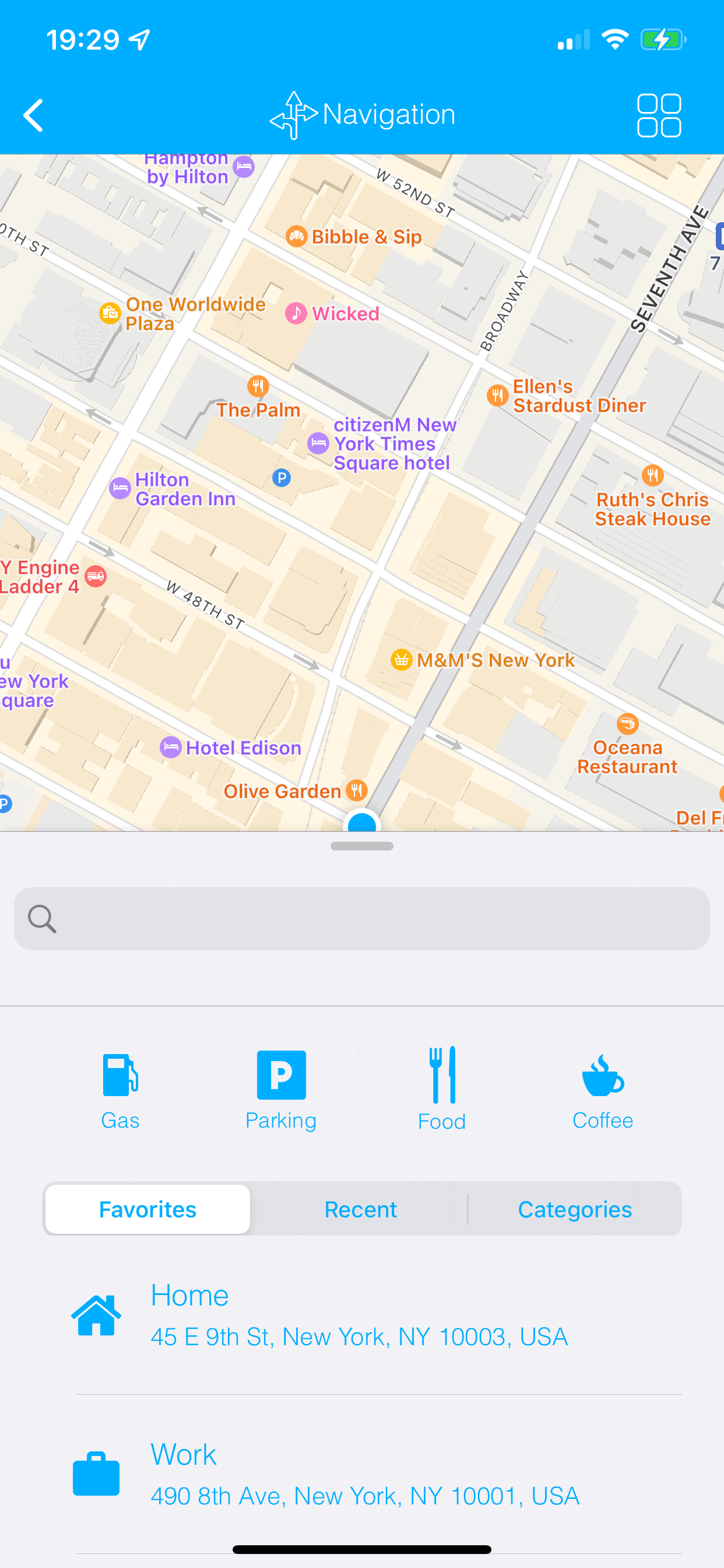This screenshot has width=724, height=1568.
Task: Select the Favorites segment
Action: pyautogui.click(x=148, y=1209)
